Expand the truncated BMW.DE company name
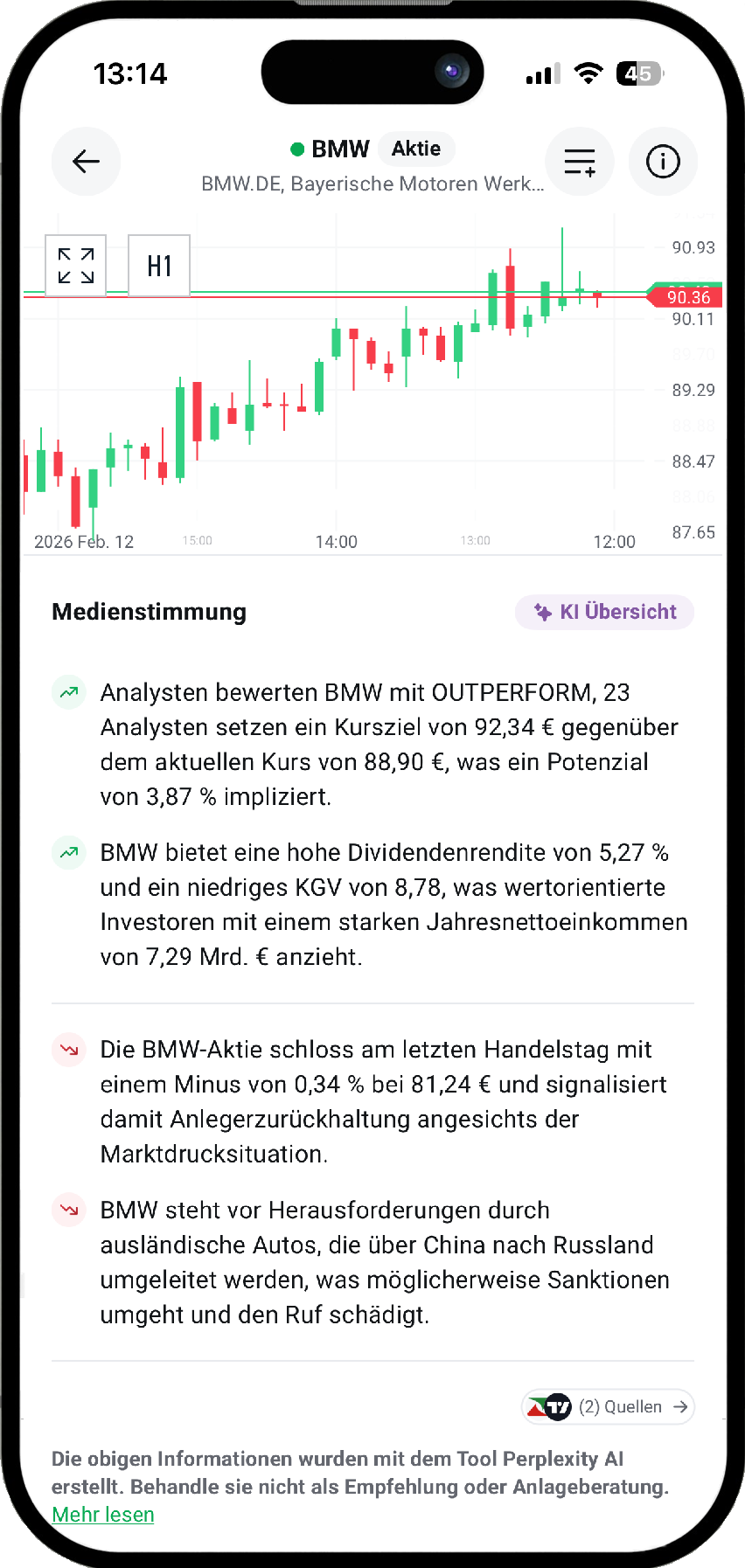The height and width of the screenshot is (1568, 745). coord(372,184)
